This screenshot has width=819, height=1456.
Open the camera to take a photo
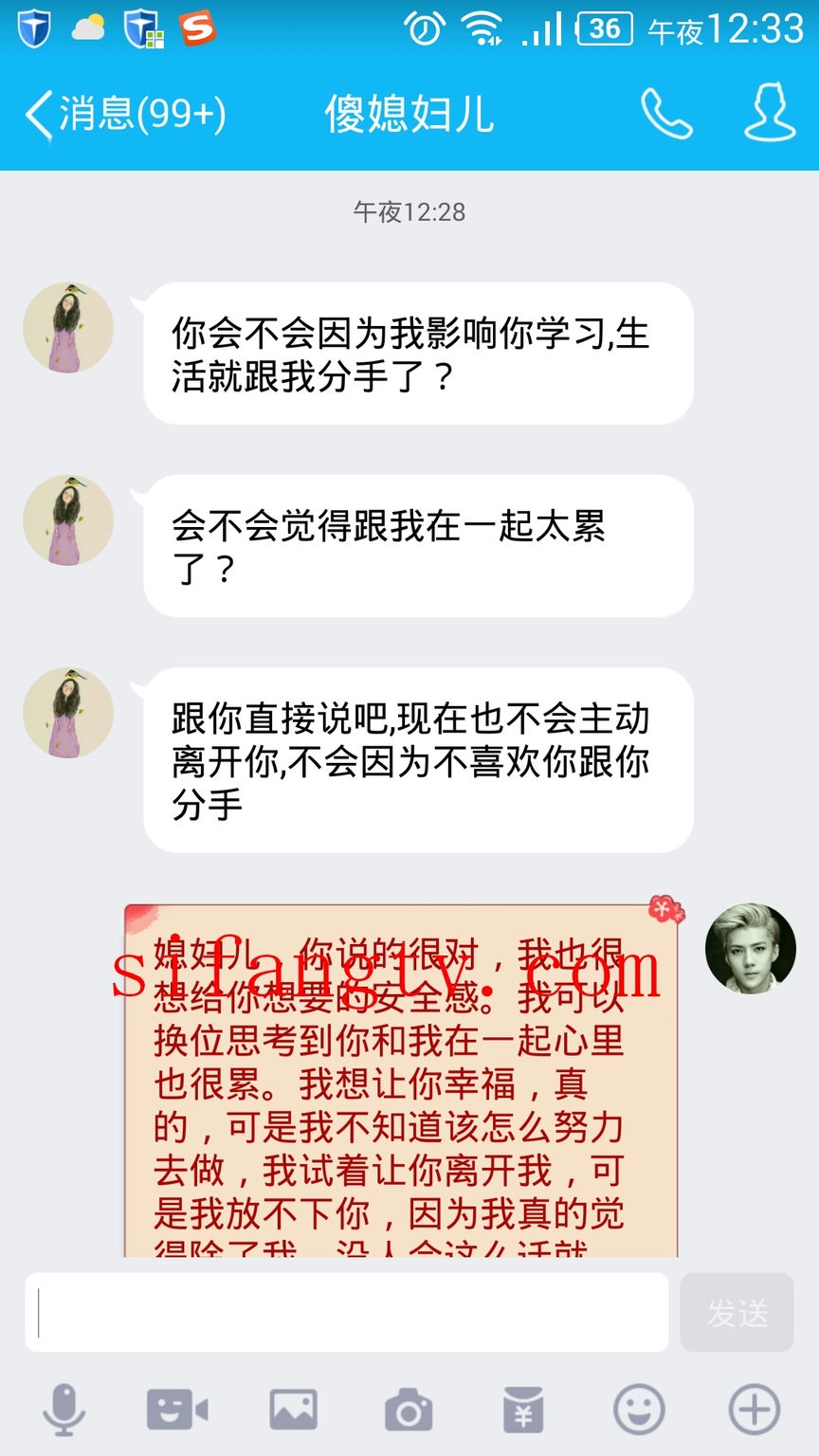click(x=409, y=1410)
